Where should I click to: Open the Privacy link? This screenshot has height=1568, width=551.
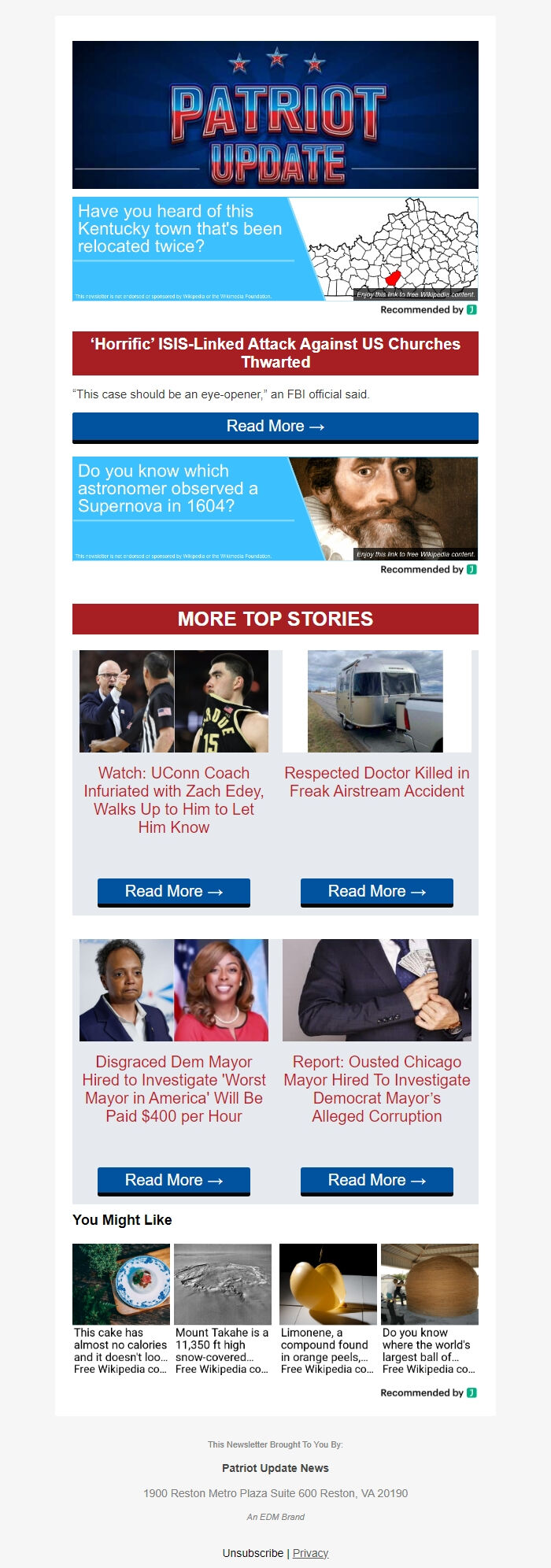click(310, 1553)
